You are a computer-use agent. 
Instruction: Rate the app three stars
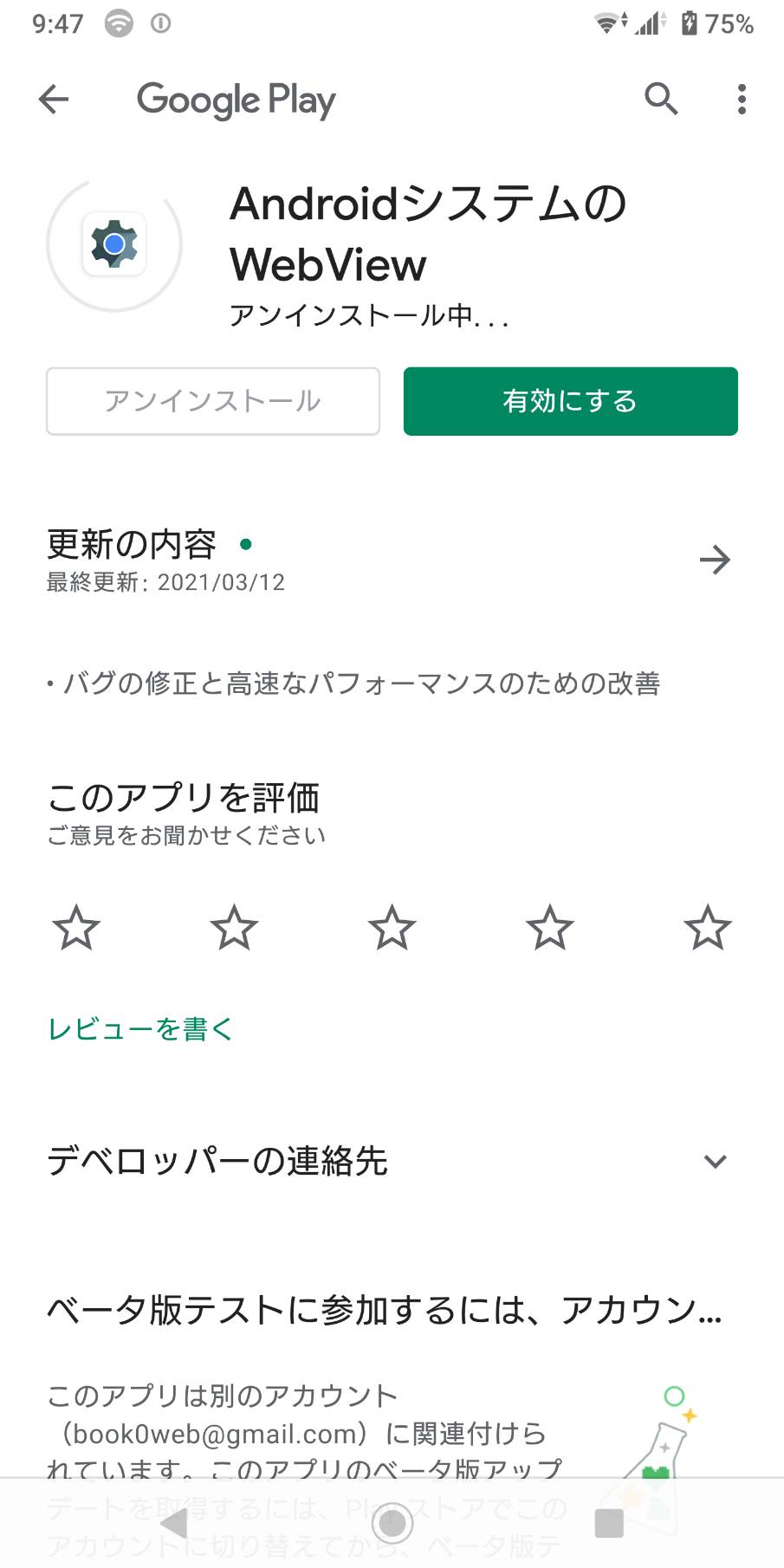point(392,928)
